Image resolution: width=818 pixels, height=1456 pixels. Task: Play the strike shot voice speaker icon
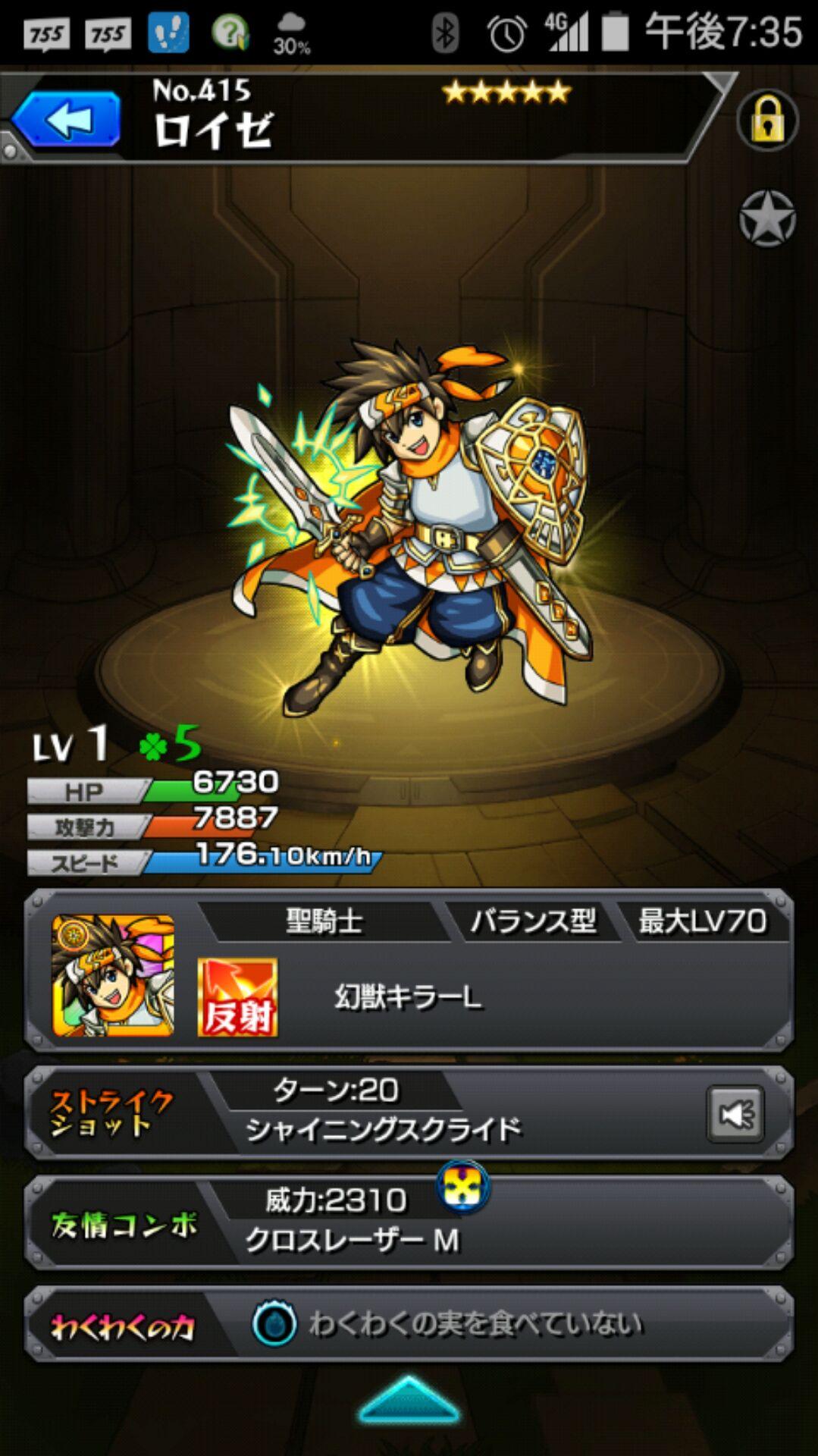click(735, 1114)
